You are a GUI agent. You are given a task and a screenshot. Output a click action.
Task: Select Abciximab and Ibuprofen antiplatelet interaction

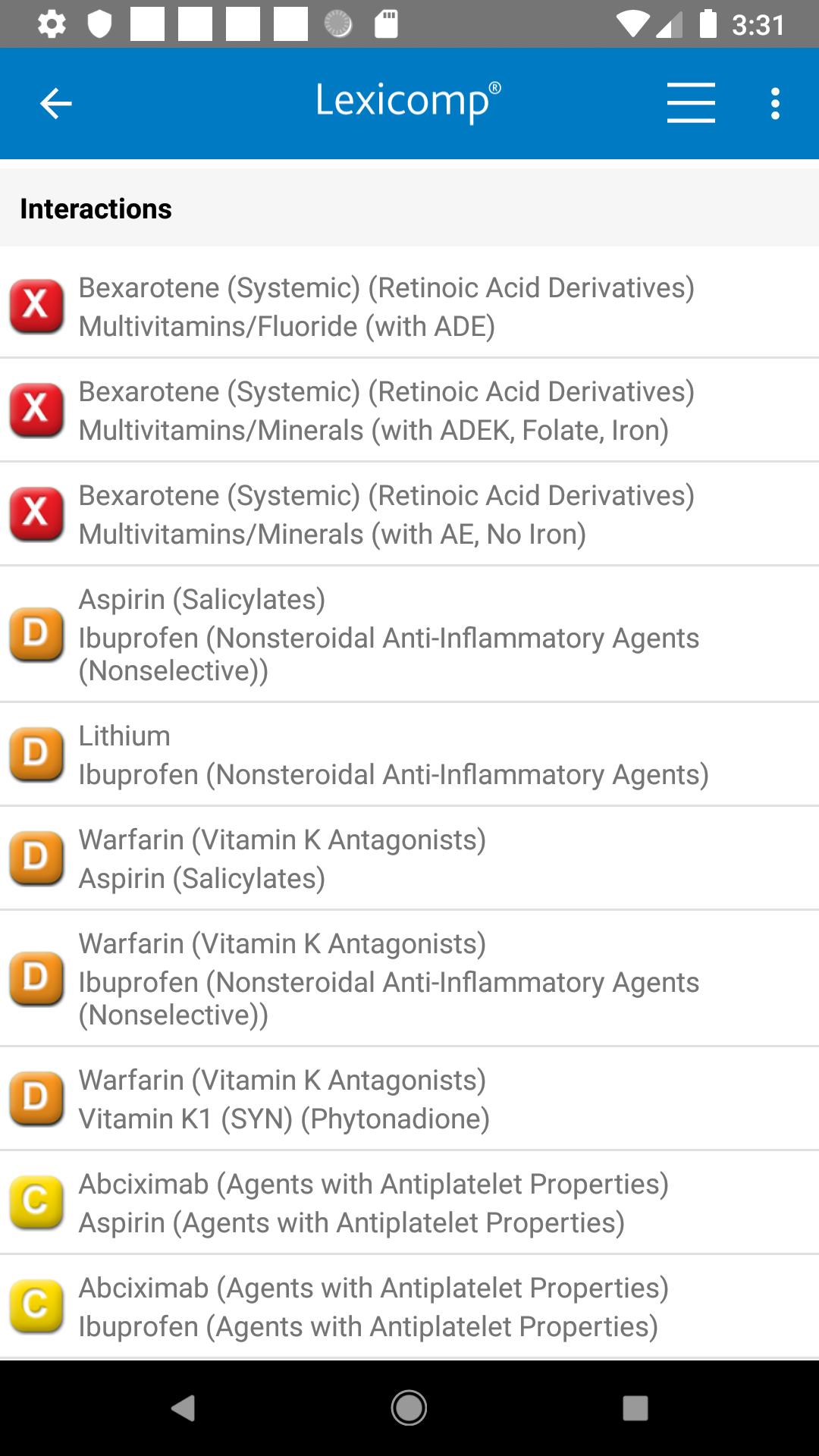click(x=409, y=1307)
